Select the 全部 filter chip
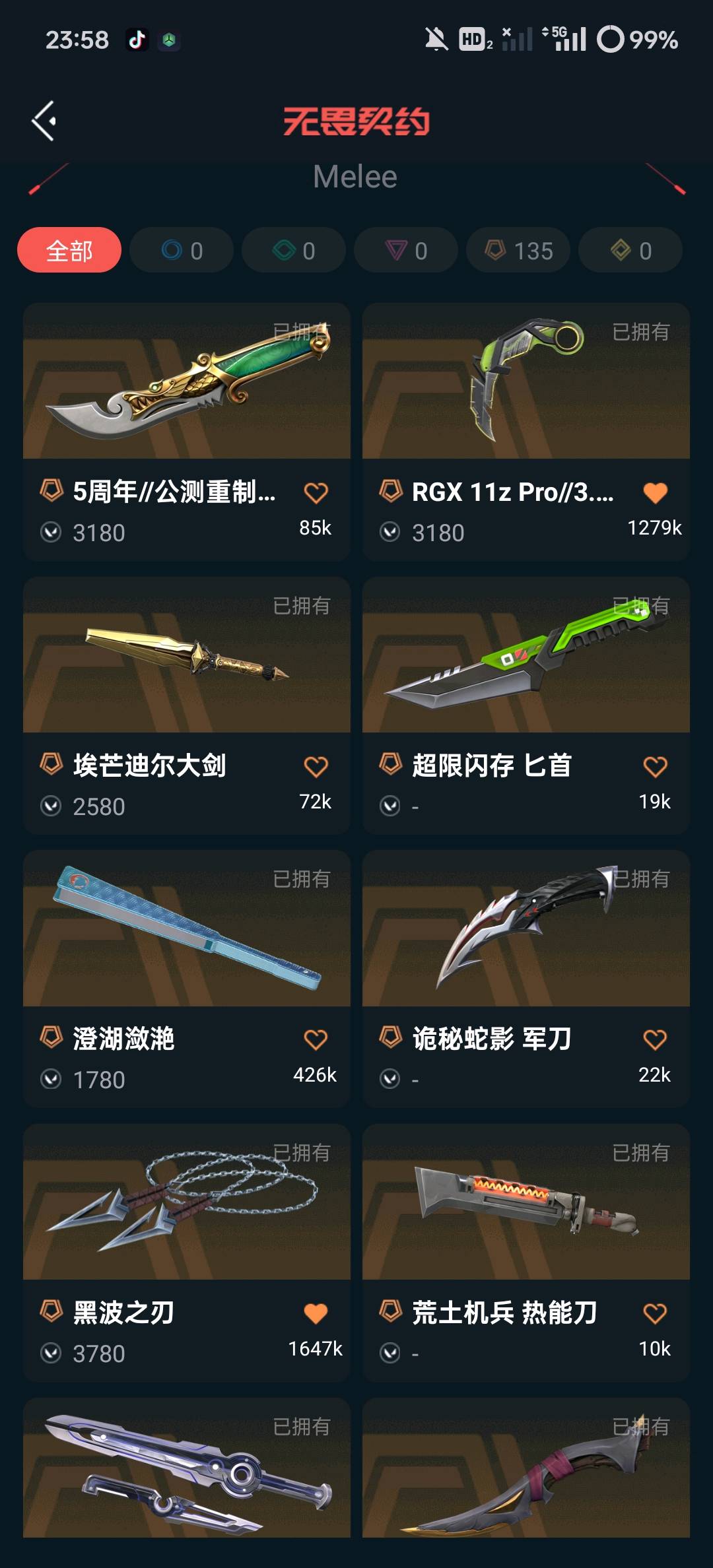 pos(69,250)
